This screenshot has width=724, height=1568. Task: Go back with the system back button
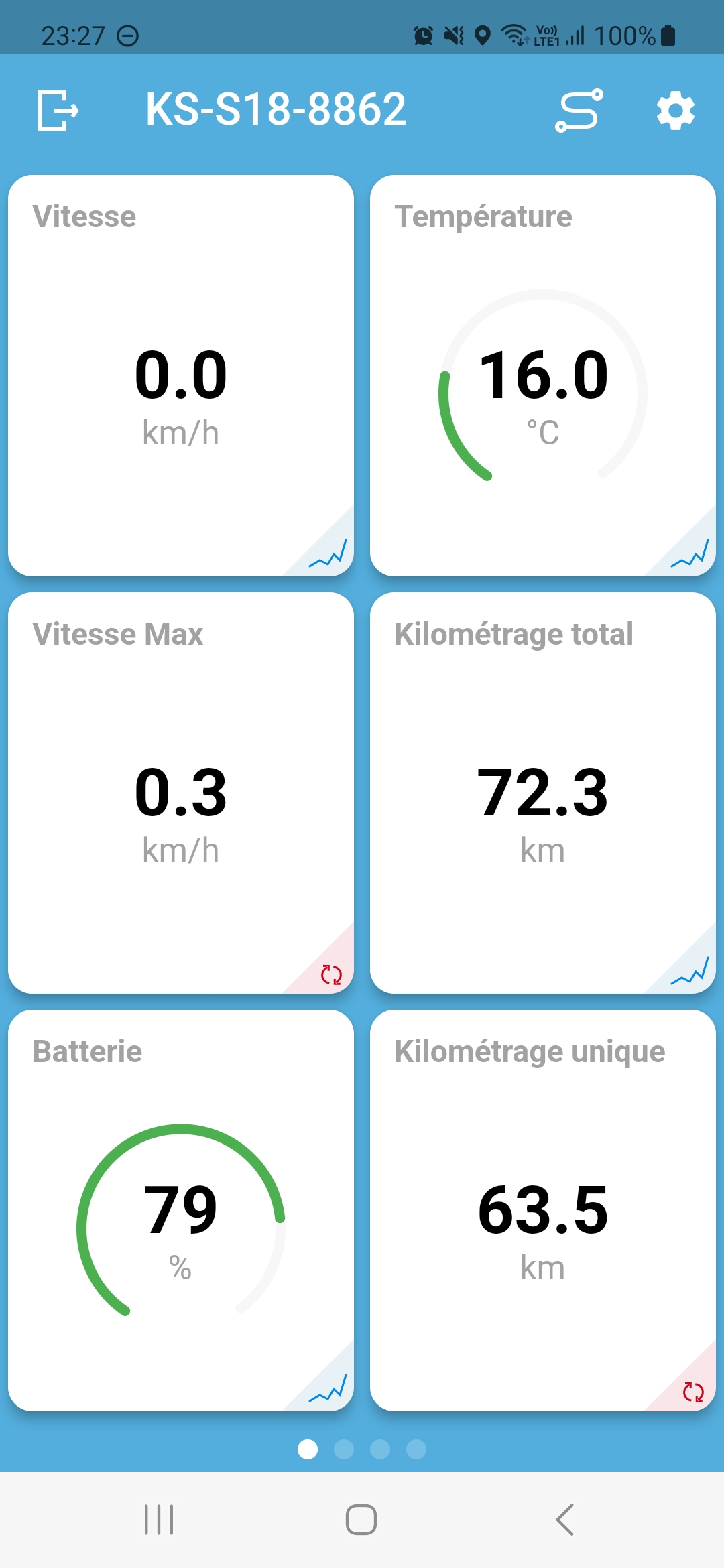pos(565,1519)
